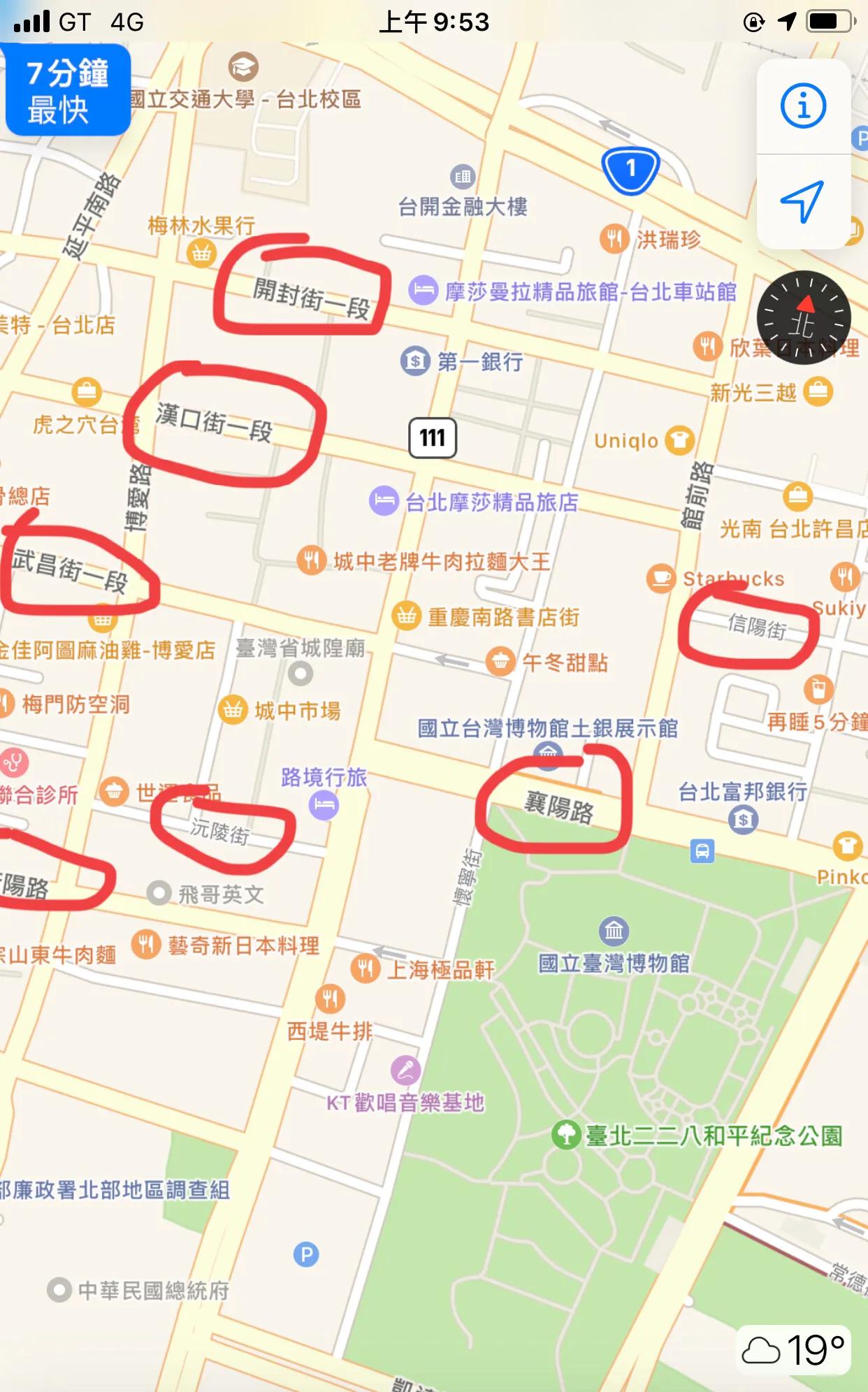The height and width of the screenshot is (1392, 868).
Task: Tap the compass to reset north
Action: pyautogui.click(x=804, y=318)
